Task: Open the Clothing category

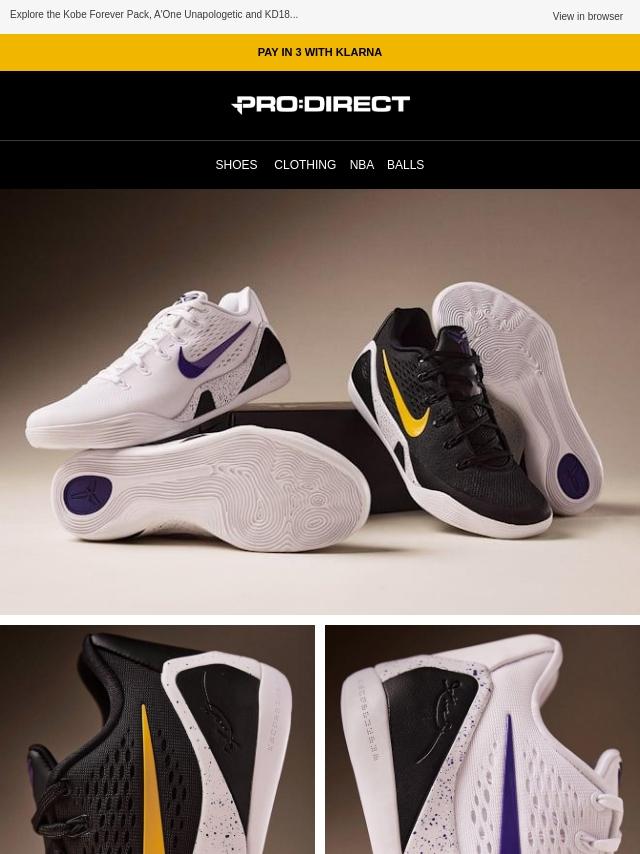Action: 305,165
